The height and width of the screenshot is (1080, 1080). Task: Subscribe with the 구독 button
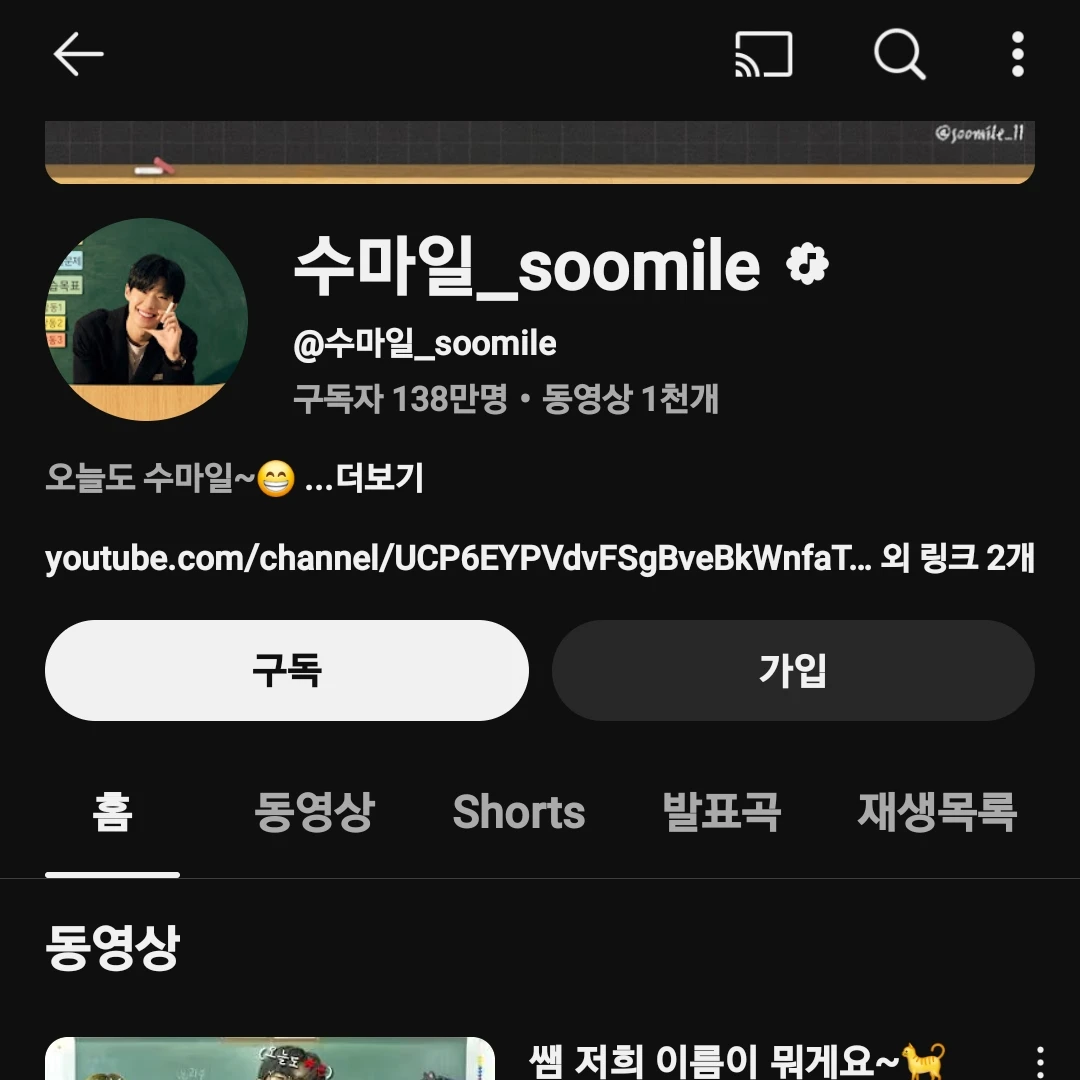(x=286, y=670)
